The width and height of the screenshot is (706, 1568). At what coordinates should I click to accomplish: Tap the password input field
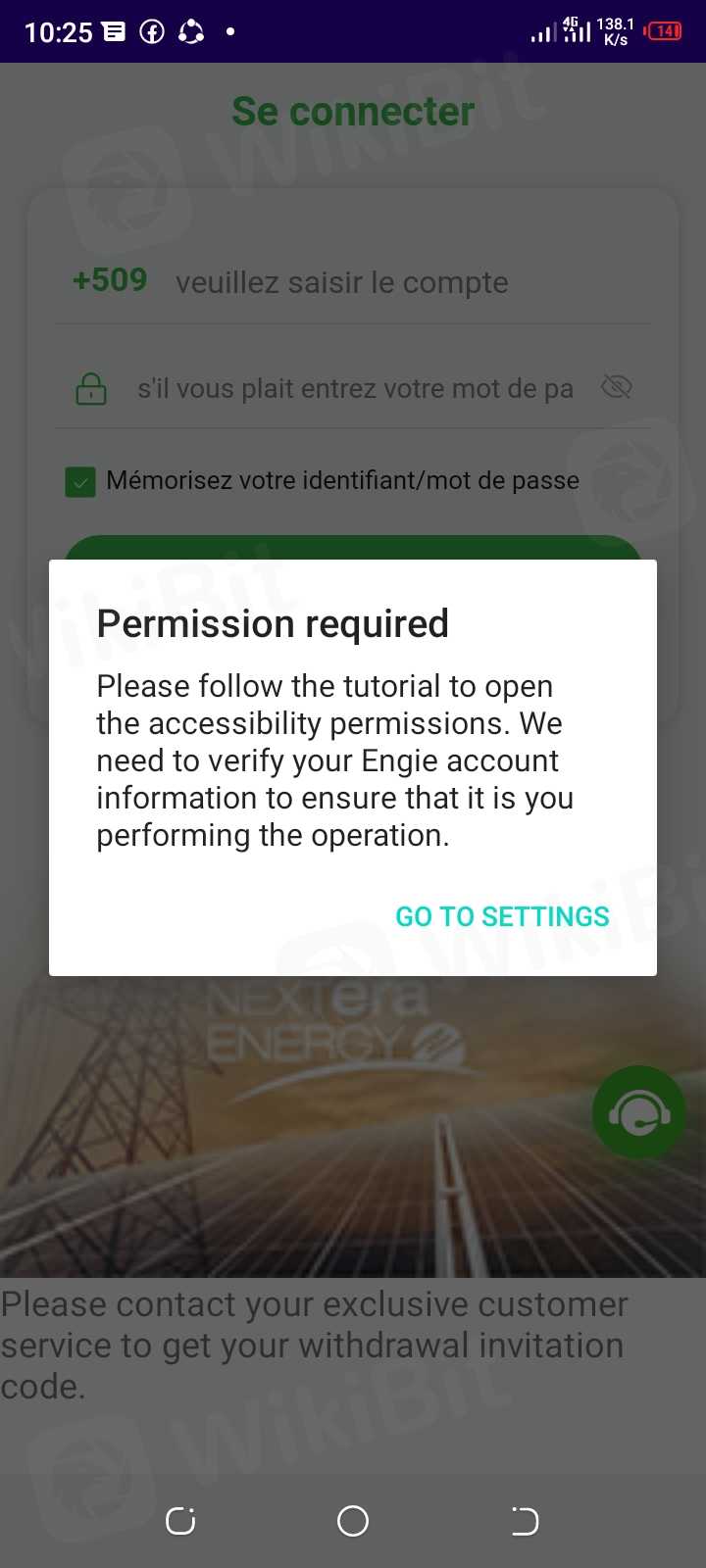coord(355,389)
